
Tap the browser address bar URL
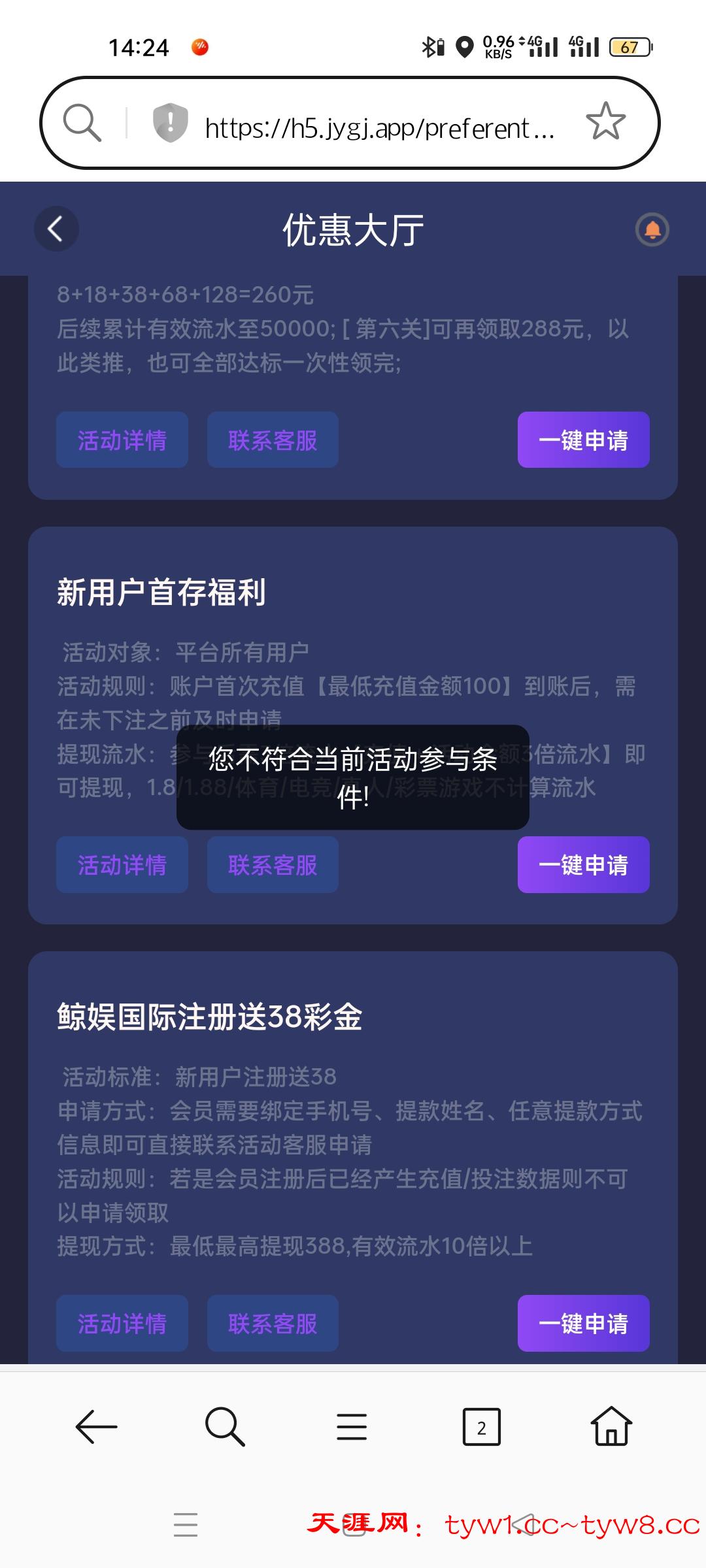[x=379, y=128]
